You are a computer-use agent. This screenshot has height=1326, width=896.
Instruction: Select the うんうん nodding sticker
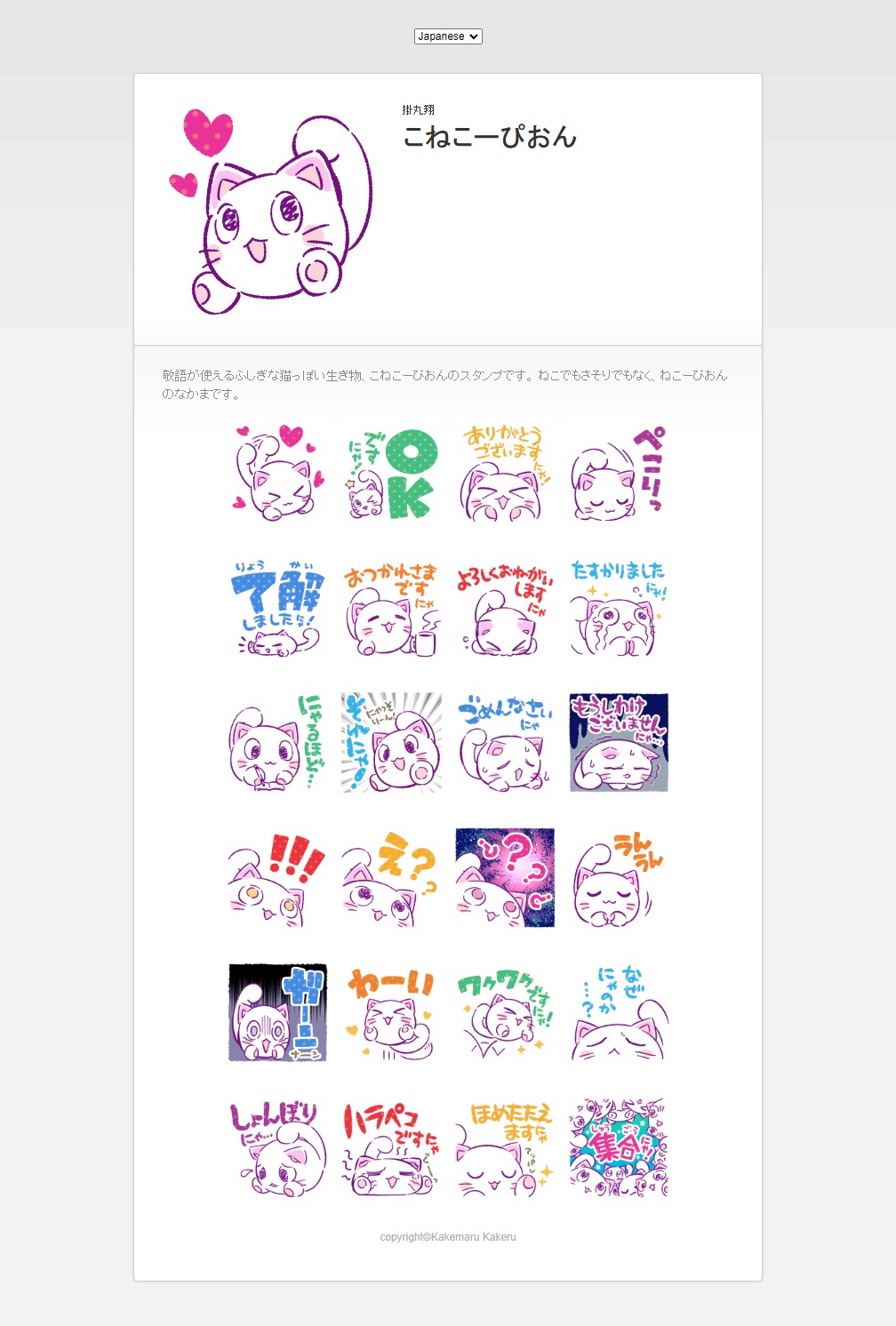619,878
